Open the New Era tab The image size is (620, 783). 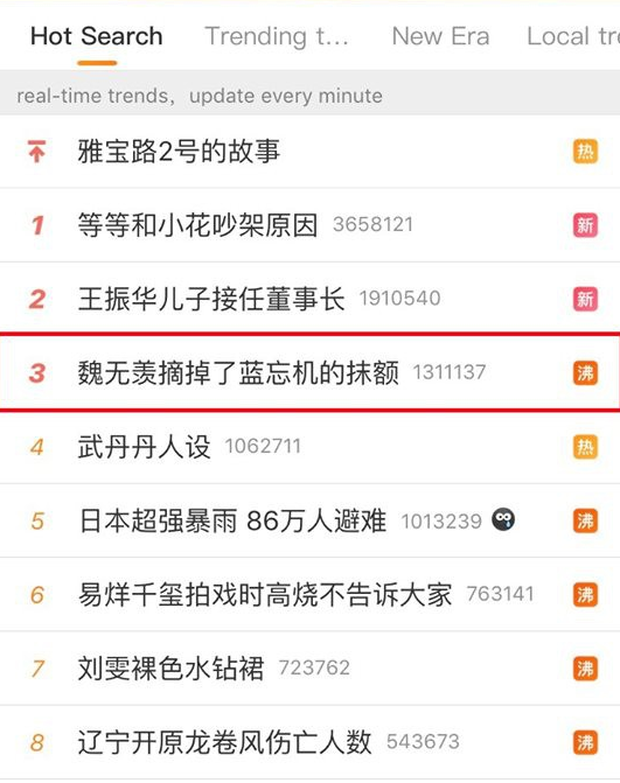440,37
